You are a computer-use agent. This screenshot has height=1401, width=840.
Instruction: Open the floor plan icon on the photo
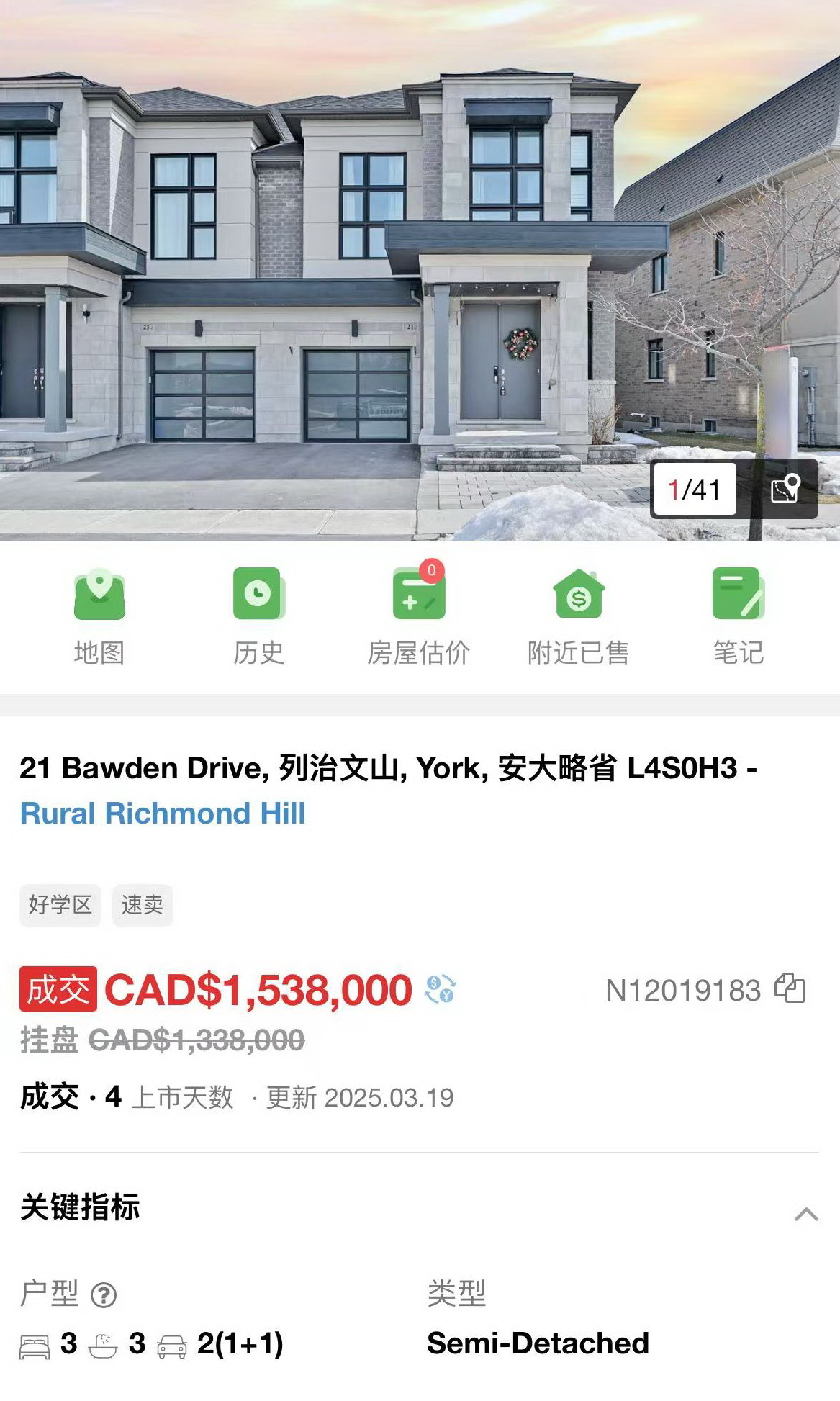(x=787, y=490)
